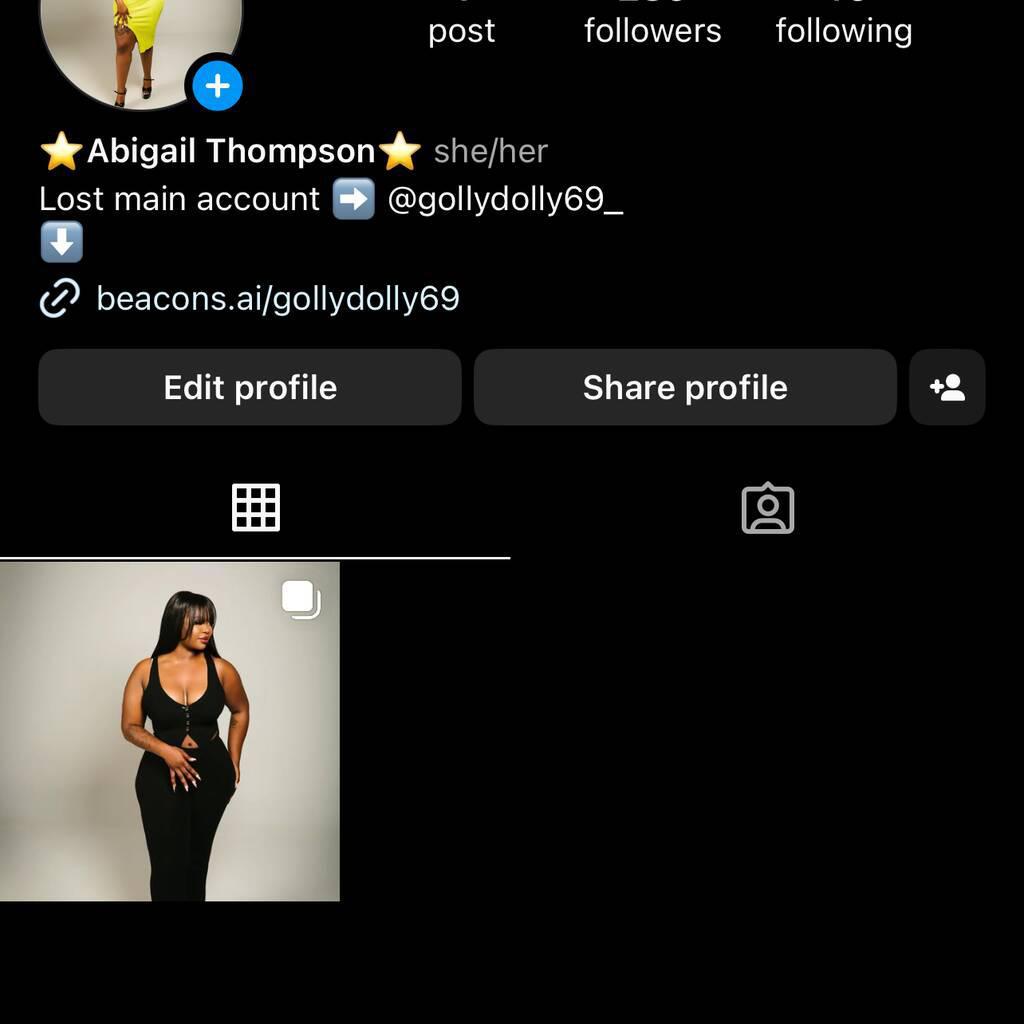This screenshot has width=1024, height=1024.
Task: Open discover people add-person button
Action: (x=947, y=387)
